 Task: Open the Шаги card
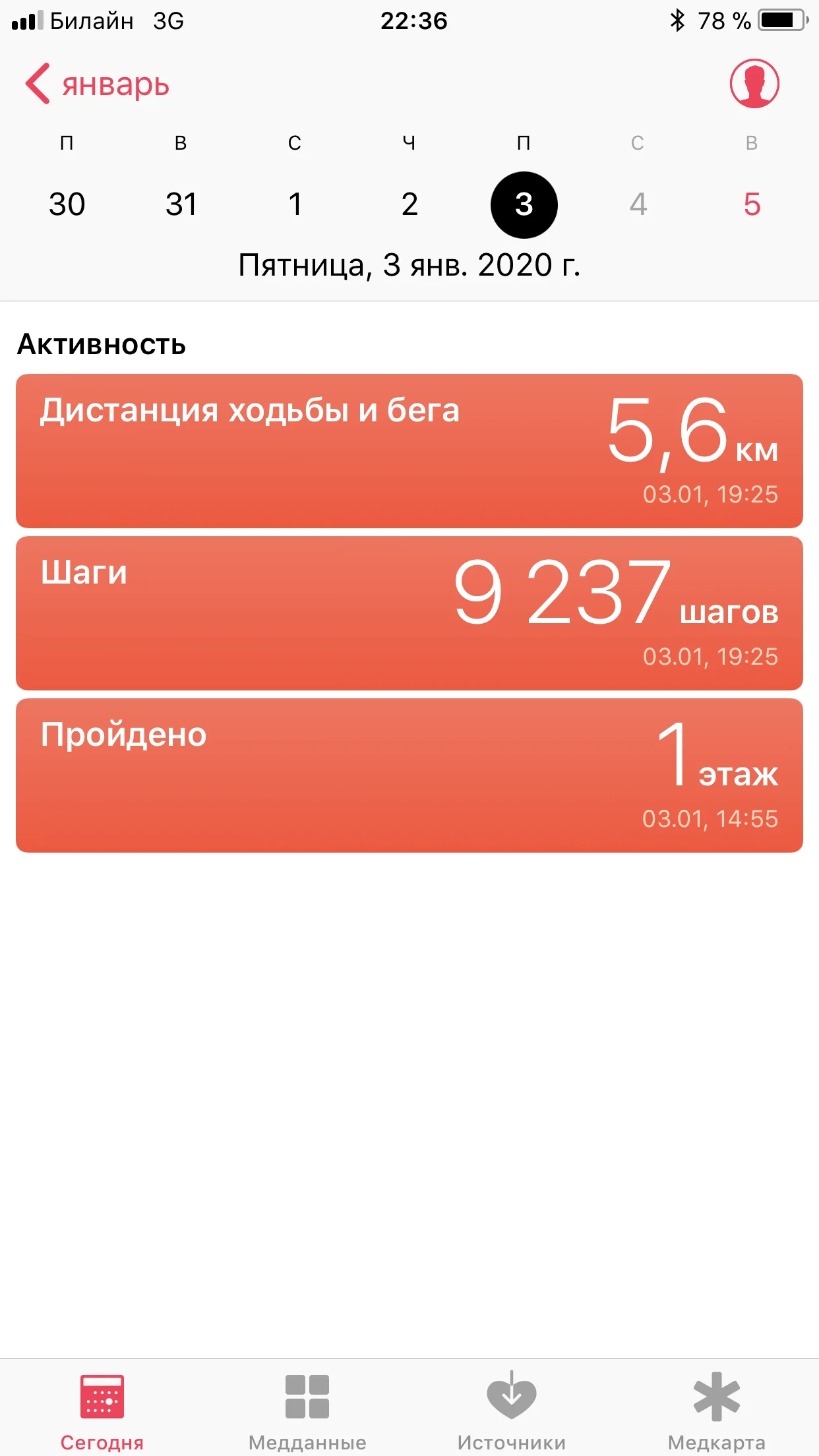pos(409,613)
